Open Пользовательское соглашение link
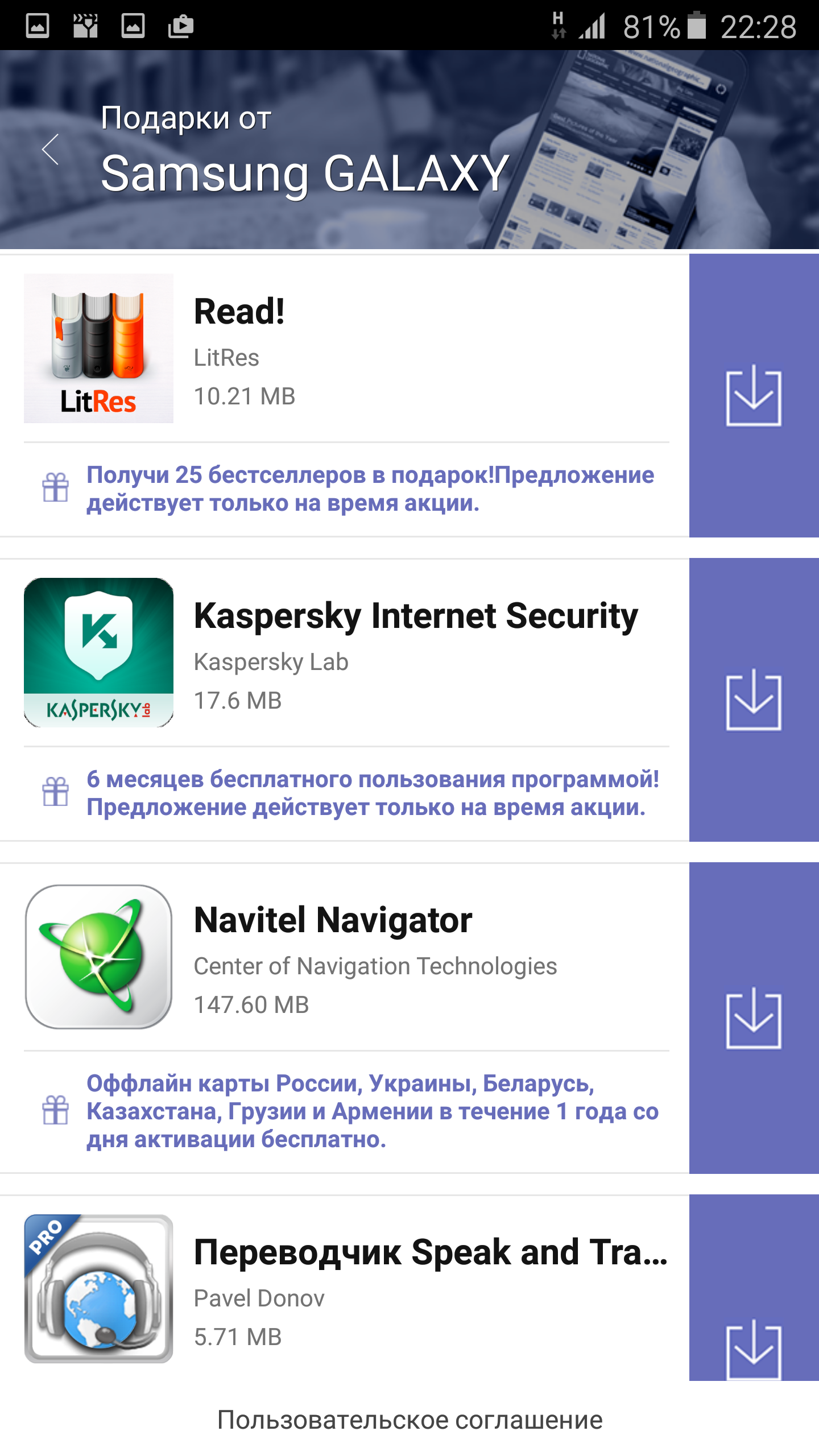This screenshot has height=1456, width=819. click(409, 1420)
